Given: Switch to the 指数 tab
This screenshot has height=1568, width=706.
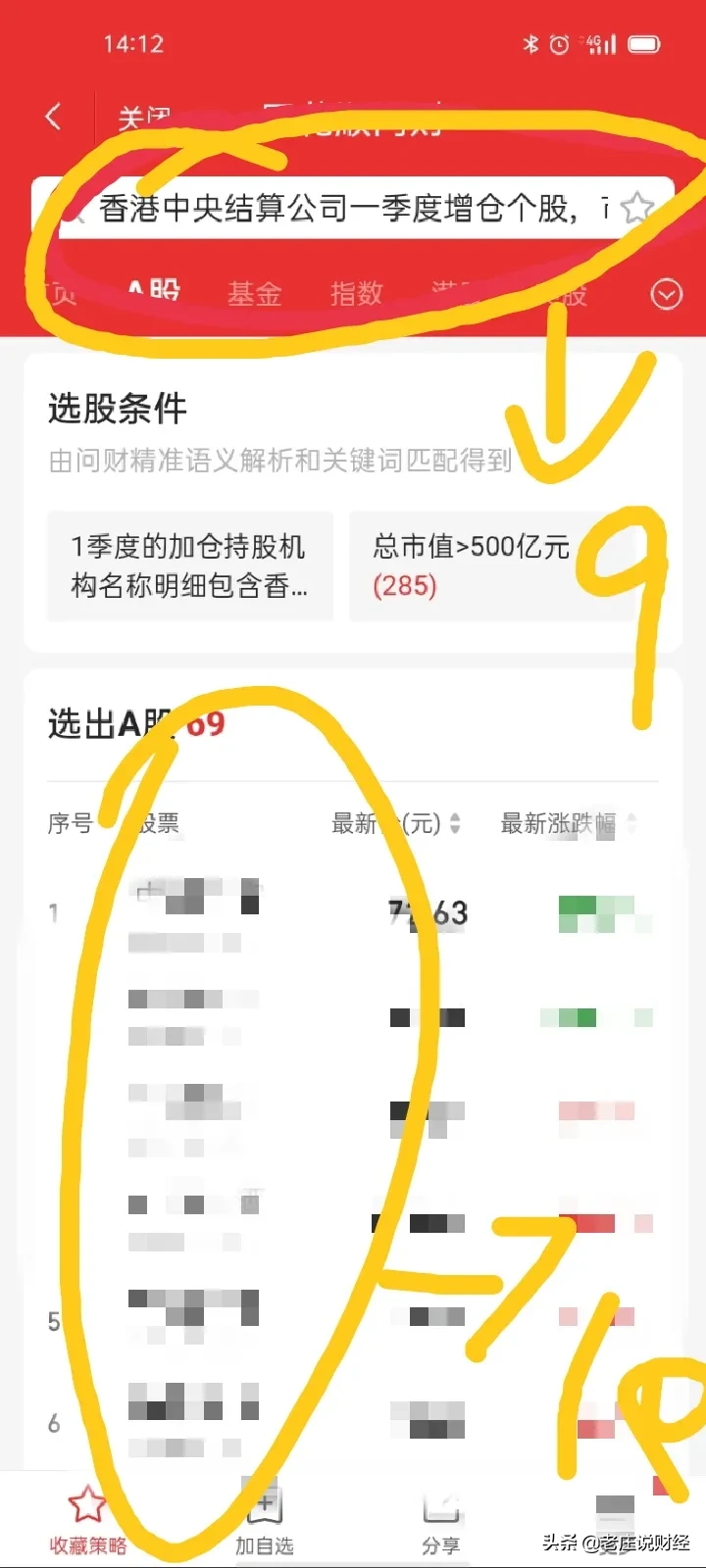Looking at the screenshot, I should [x=356, y=293].
